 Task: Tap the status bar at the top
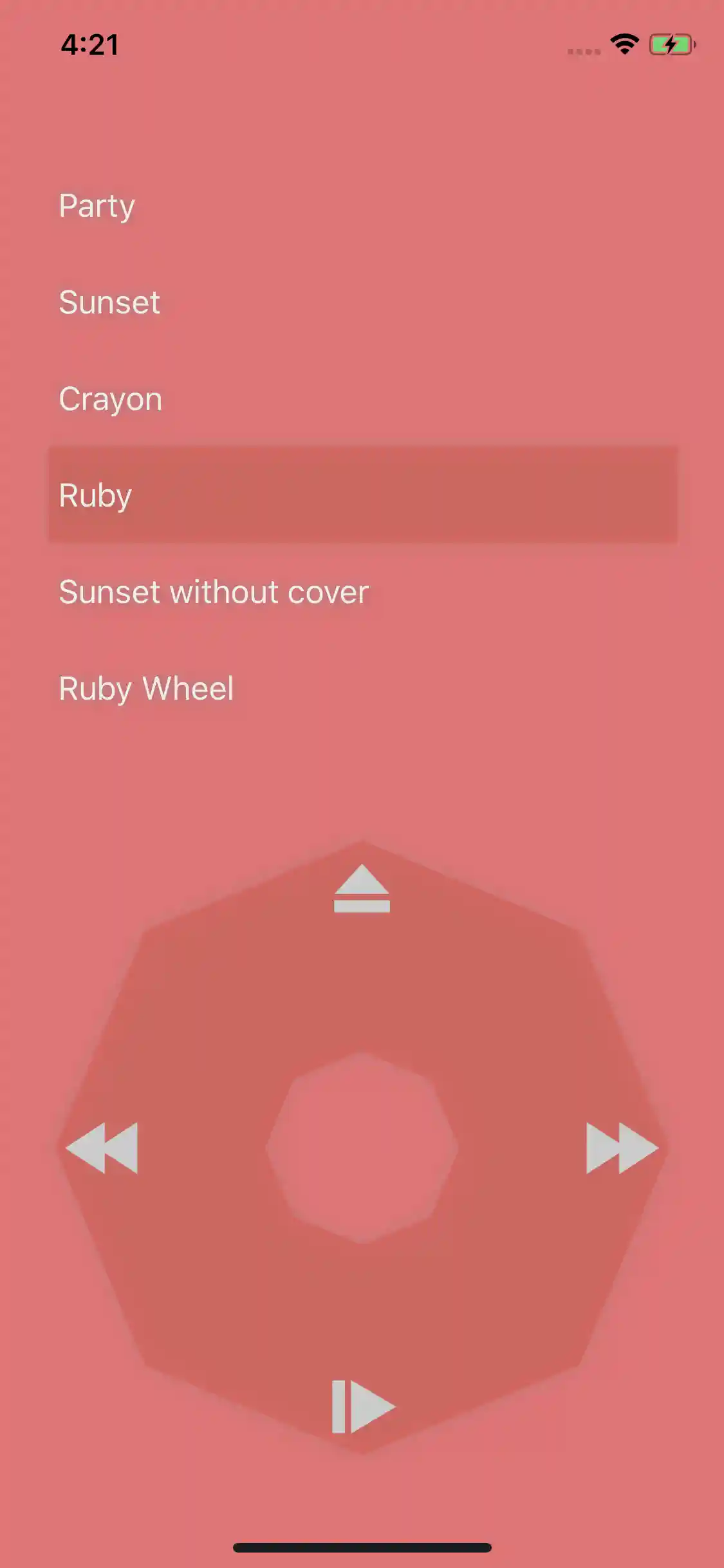[x=362, y=42]
